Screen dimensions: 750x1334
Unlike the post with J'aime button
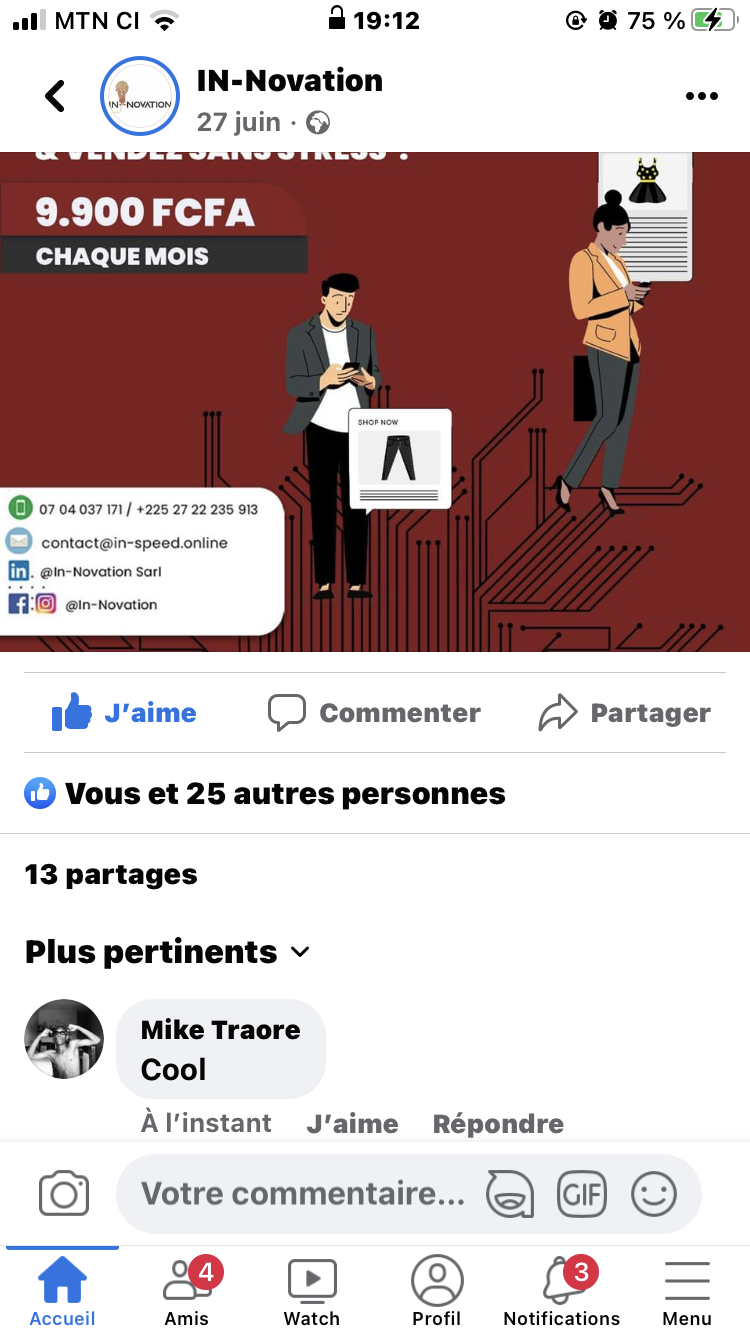pos(124,713)
